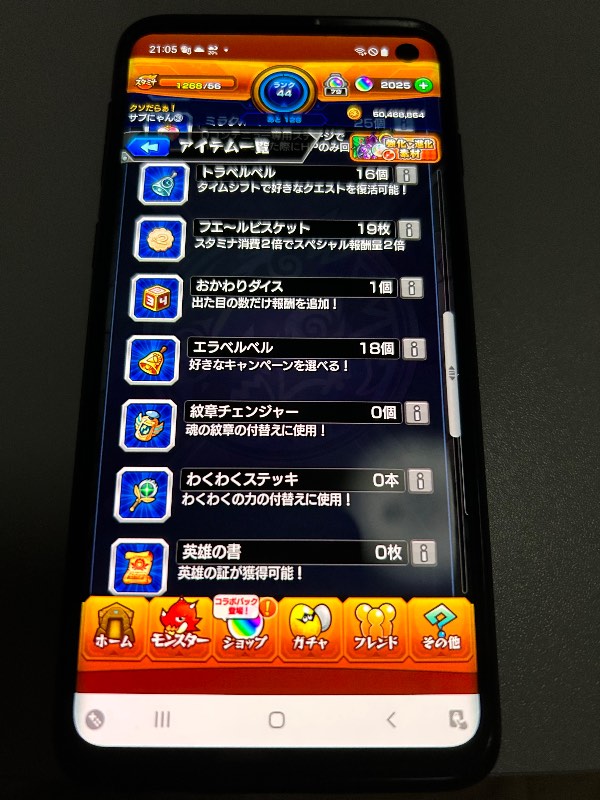Add orbs with the green plus

(x=422, y=86)
